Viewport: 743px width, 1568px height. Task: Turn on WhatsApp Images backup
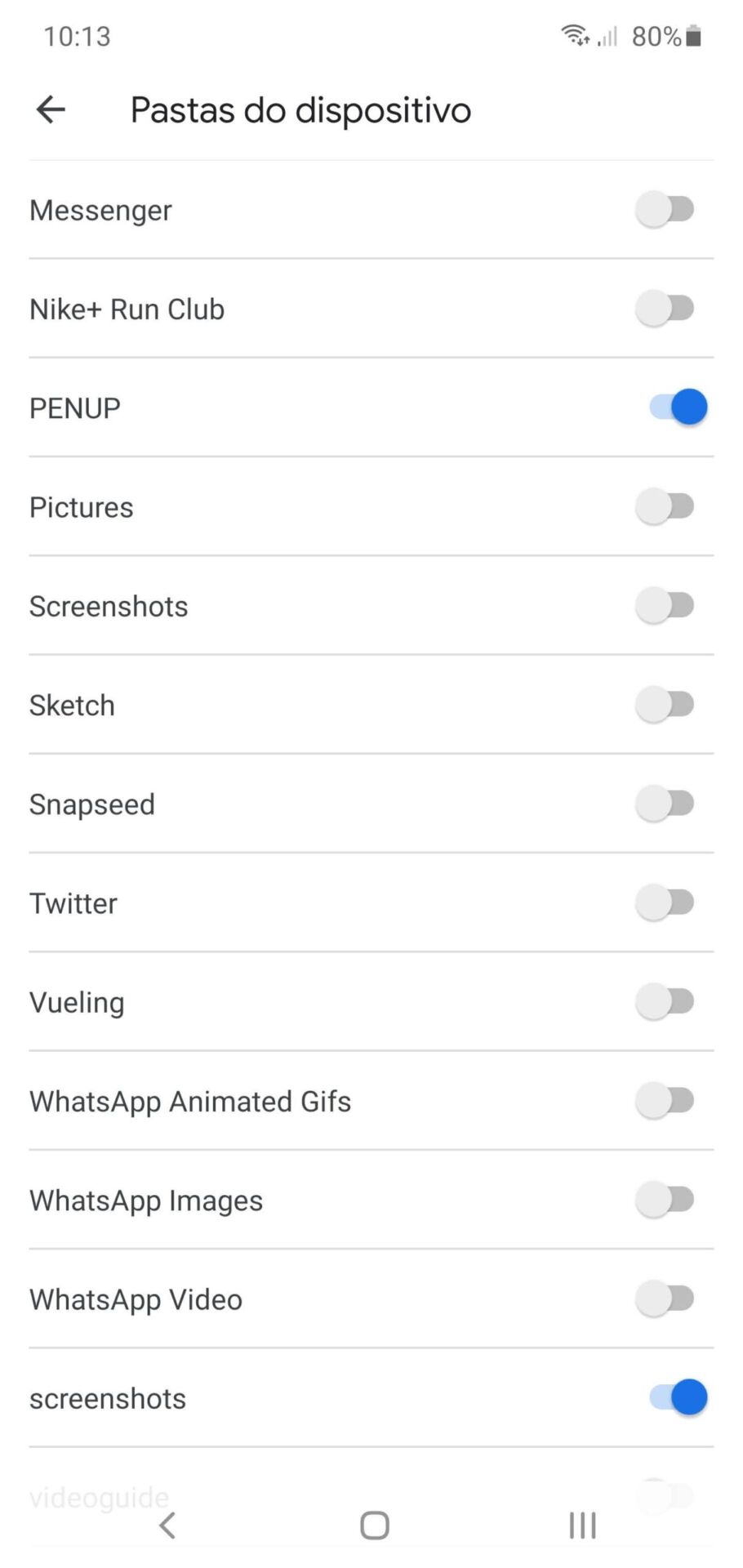click(x=665, y=1200)
